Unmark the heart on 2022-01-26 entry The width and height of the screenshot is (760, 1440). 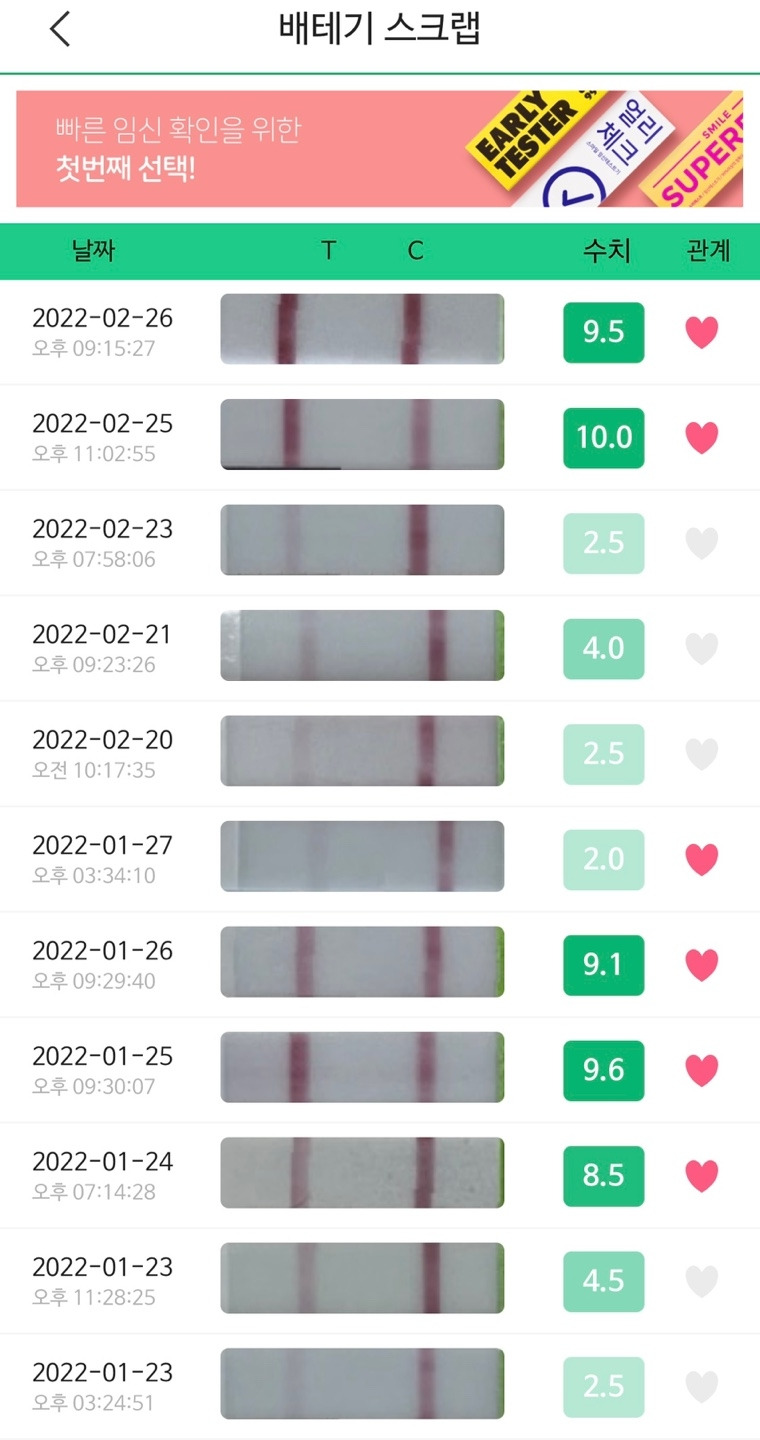(x=702, y=965)
